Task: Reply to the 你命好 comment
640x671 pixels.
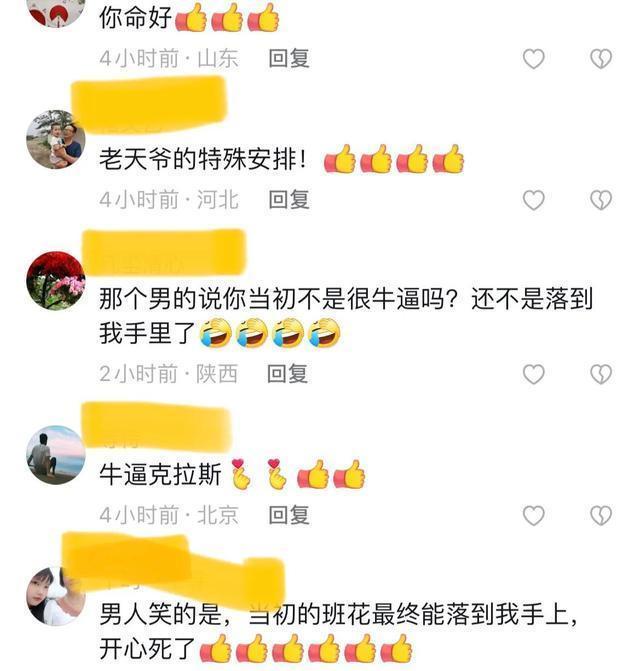Action: 289,58
